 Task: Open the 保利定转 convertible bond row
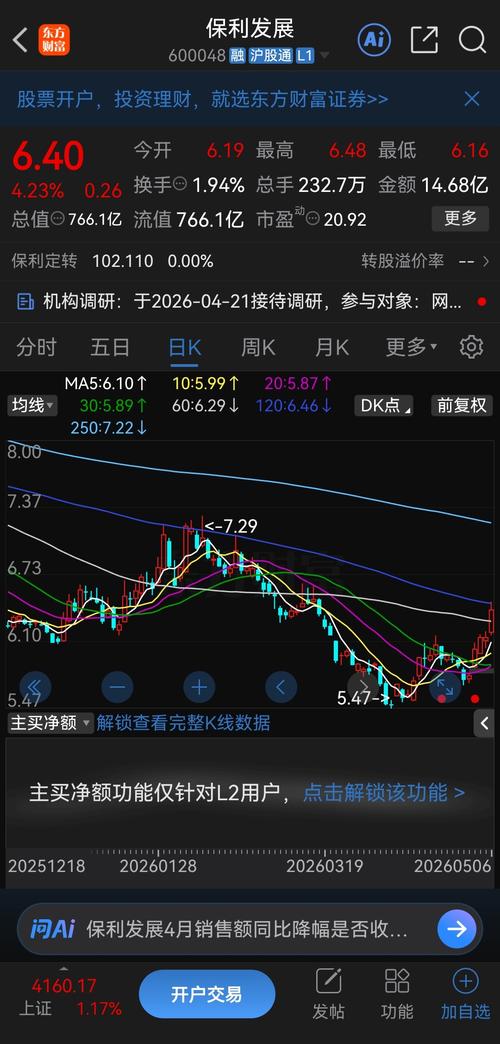(x=250, y=261)
